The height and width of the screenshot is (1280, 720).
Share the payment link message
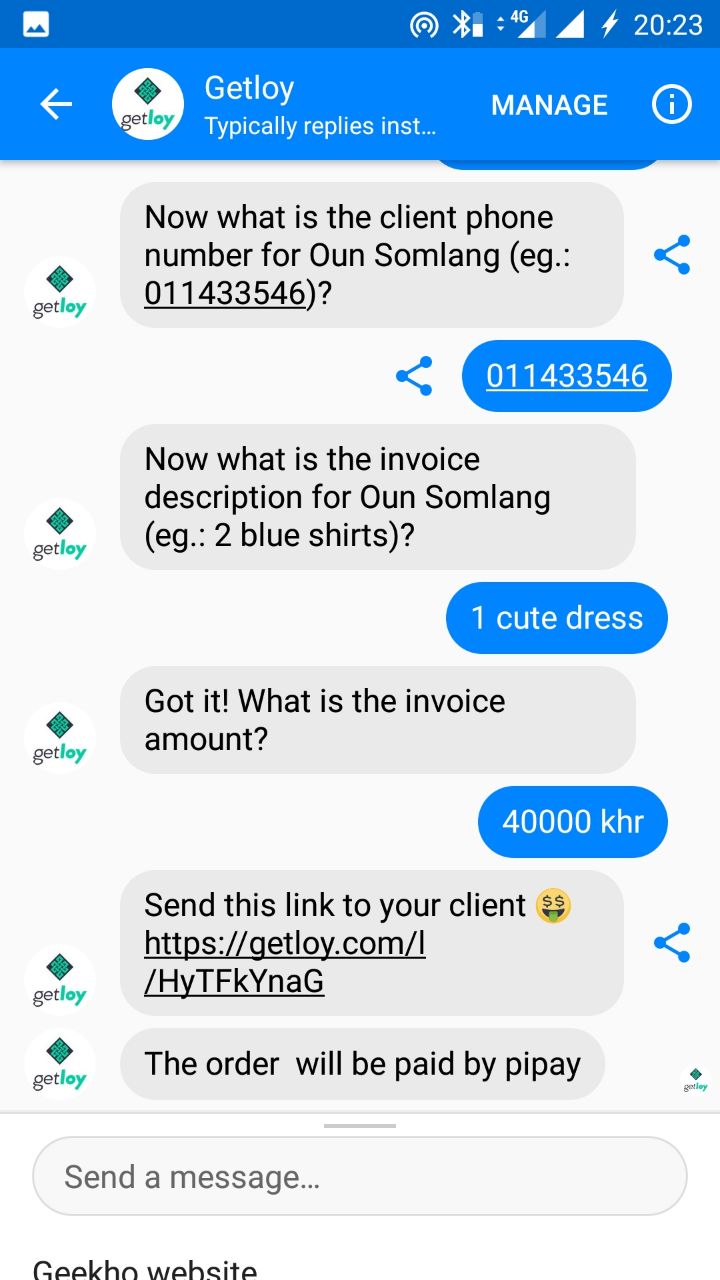tap(671, 942)
